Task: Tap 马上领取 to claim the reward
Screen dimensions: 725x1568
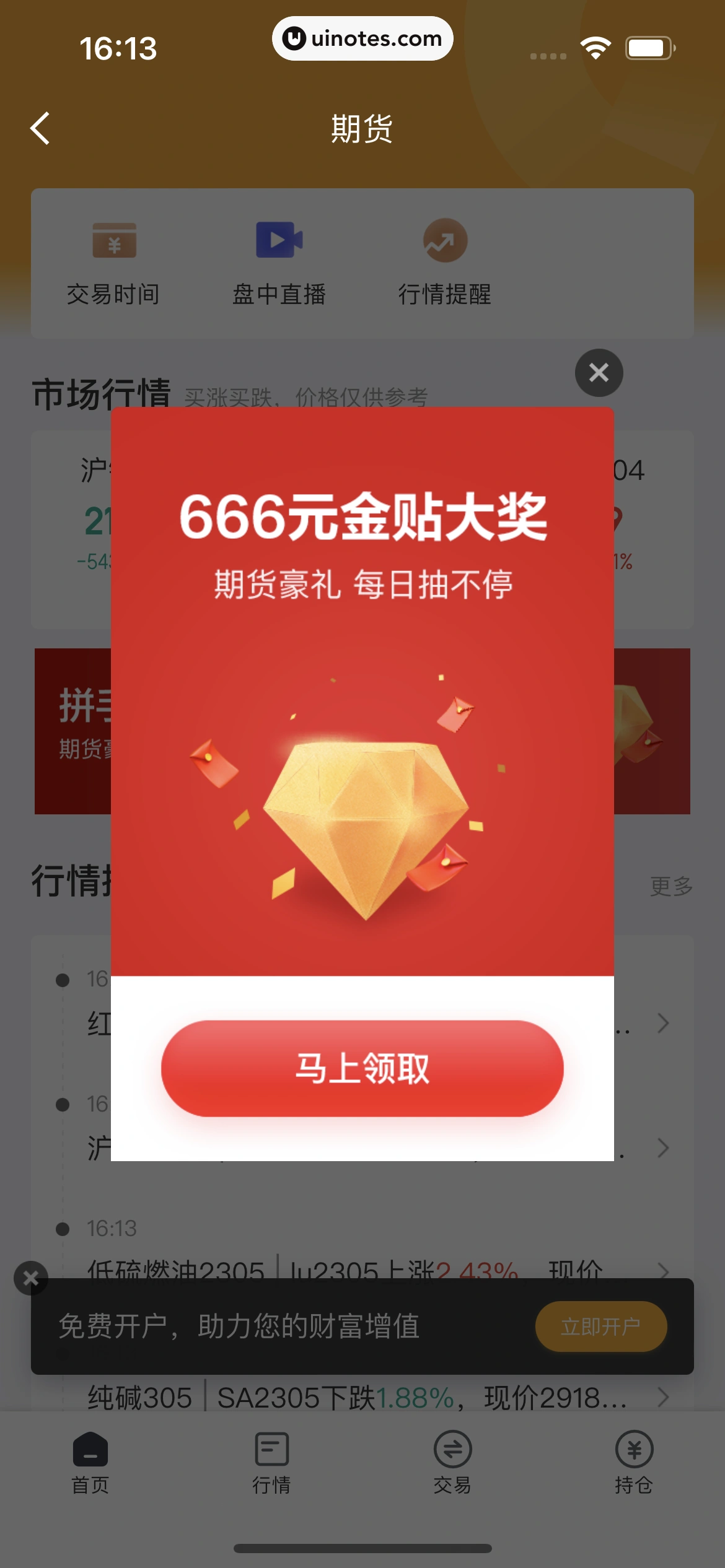Action: click(362, 1068)
